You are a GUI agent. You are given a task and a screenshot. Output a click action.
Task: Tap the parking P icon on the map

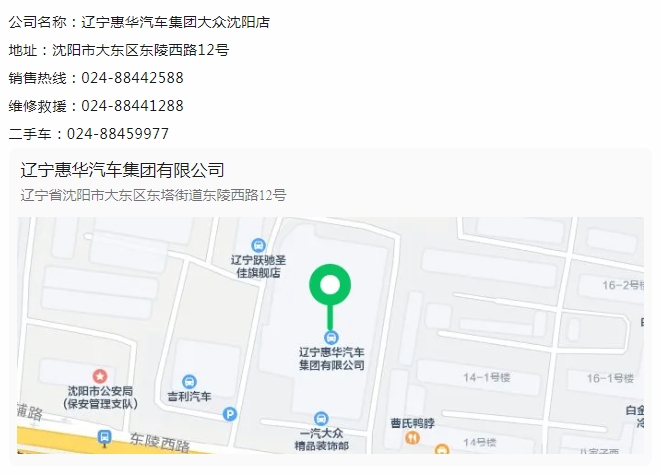(231, 413)
